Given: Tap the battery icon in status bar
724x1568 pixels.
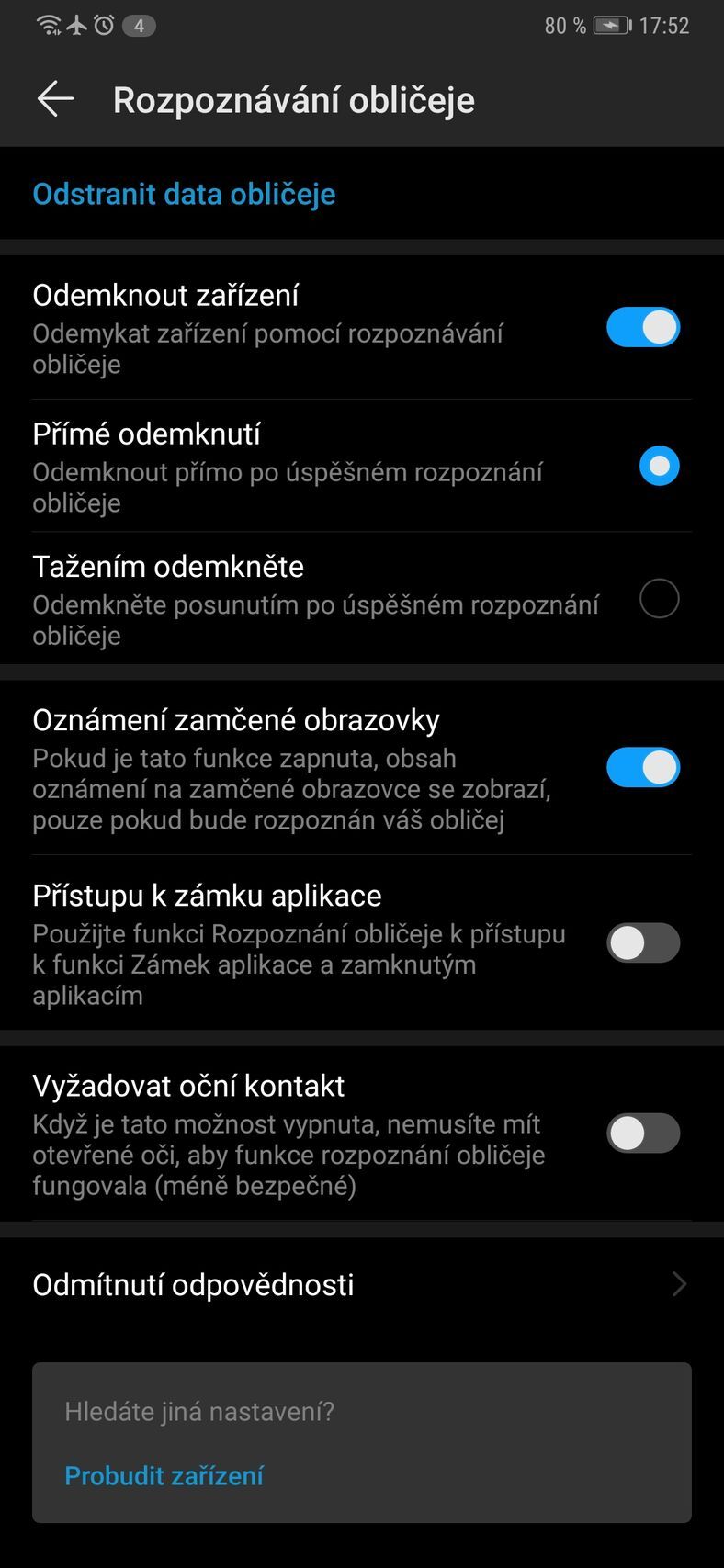Looking at the screenshot, I should point(614,25).
